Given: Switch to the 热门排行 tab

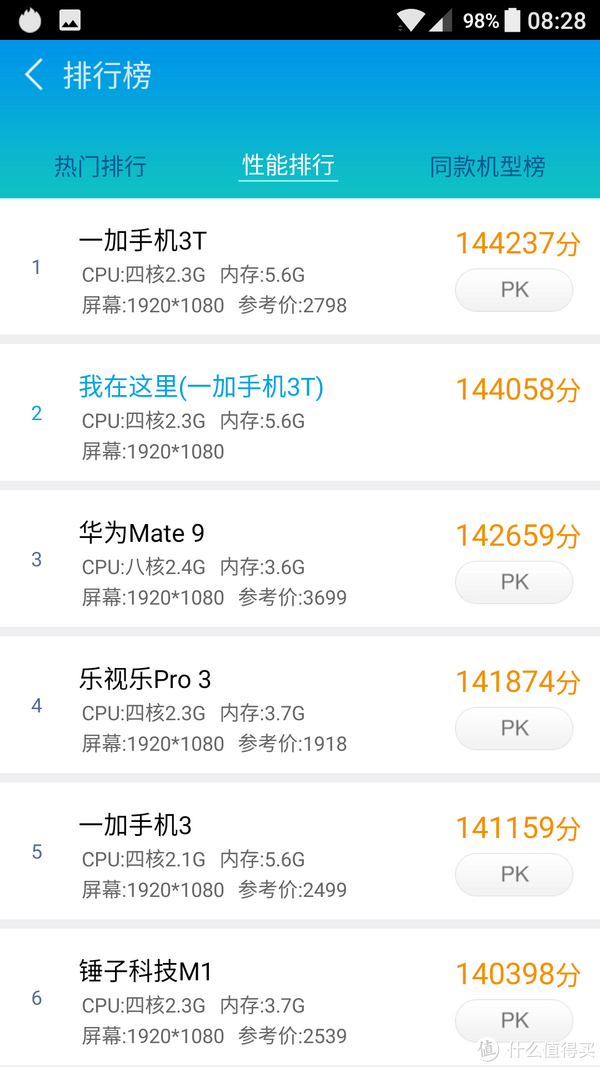Looking at the screenshot, I should coord(100,166).
